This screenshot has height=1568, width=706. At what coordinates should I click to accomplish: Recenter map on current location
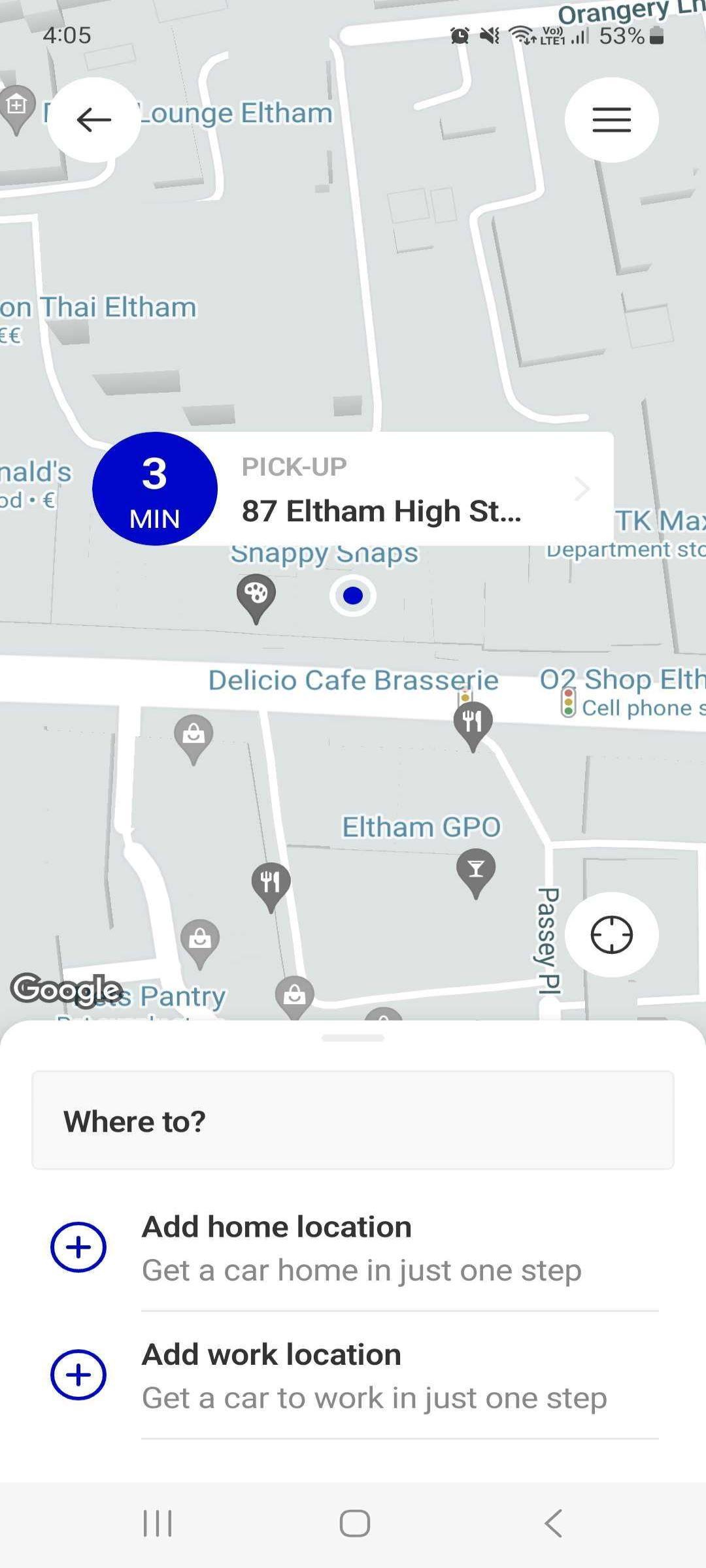[x=611, y=934]
